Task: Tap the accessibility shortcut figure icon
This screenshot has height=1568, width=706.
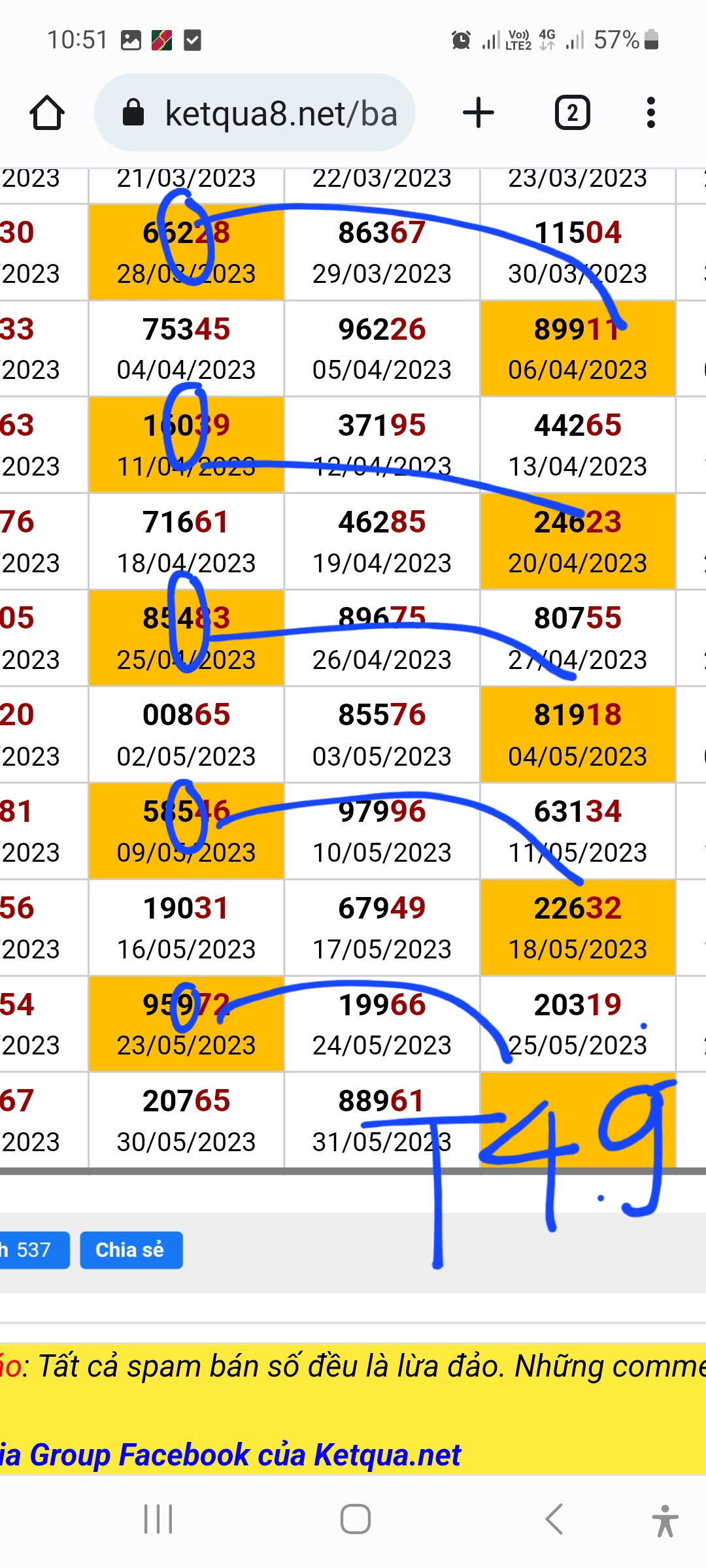Action: click(x=665, y=1520)
